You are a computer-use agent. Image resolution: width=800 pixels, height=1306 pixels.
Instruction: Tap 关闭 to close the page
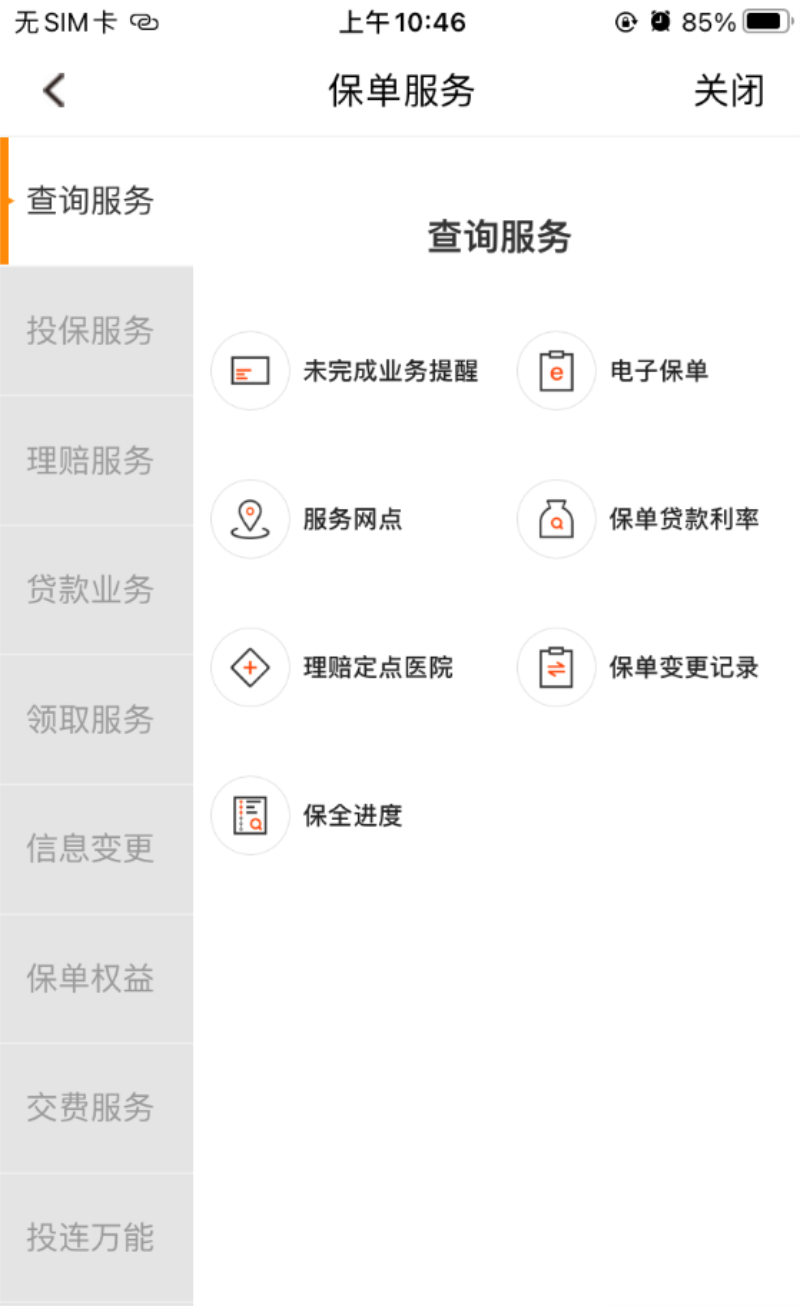point(729,91)
